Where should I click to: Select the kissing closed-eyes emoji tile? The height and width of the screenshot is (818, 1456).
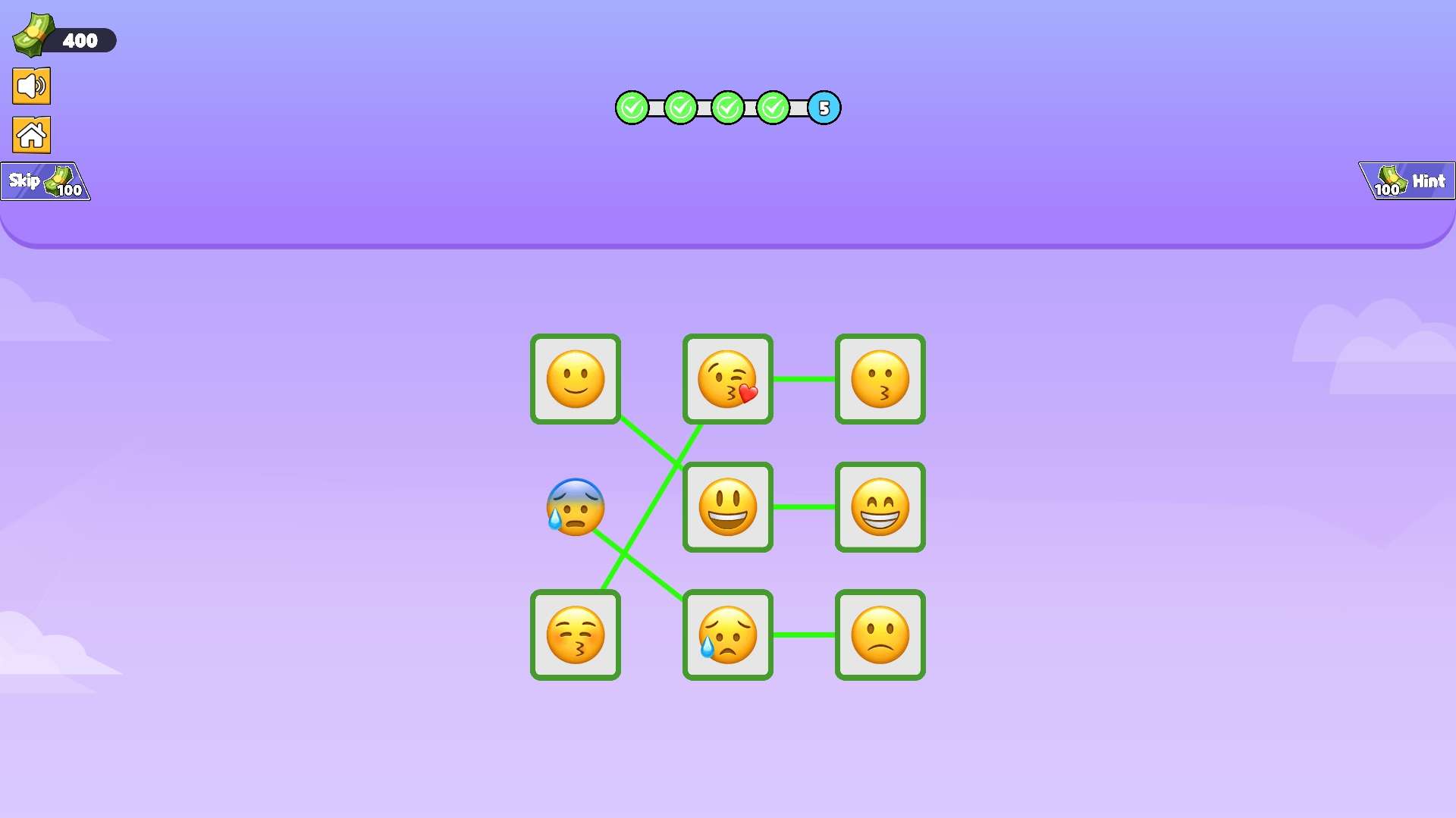click(576, 635)
